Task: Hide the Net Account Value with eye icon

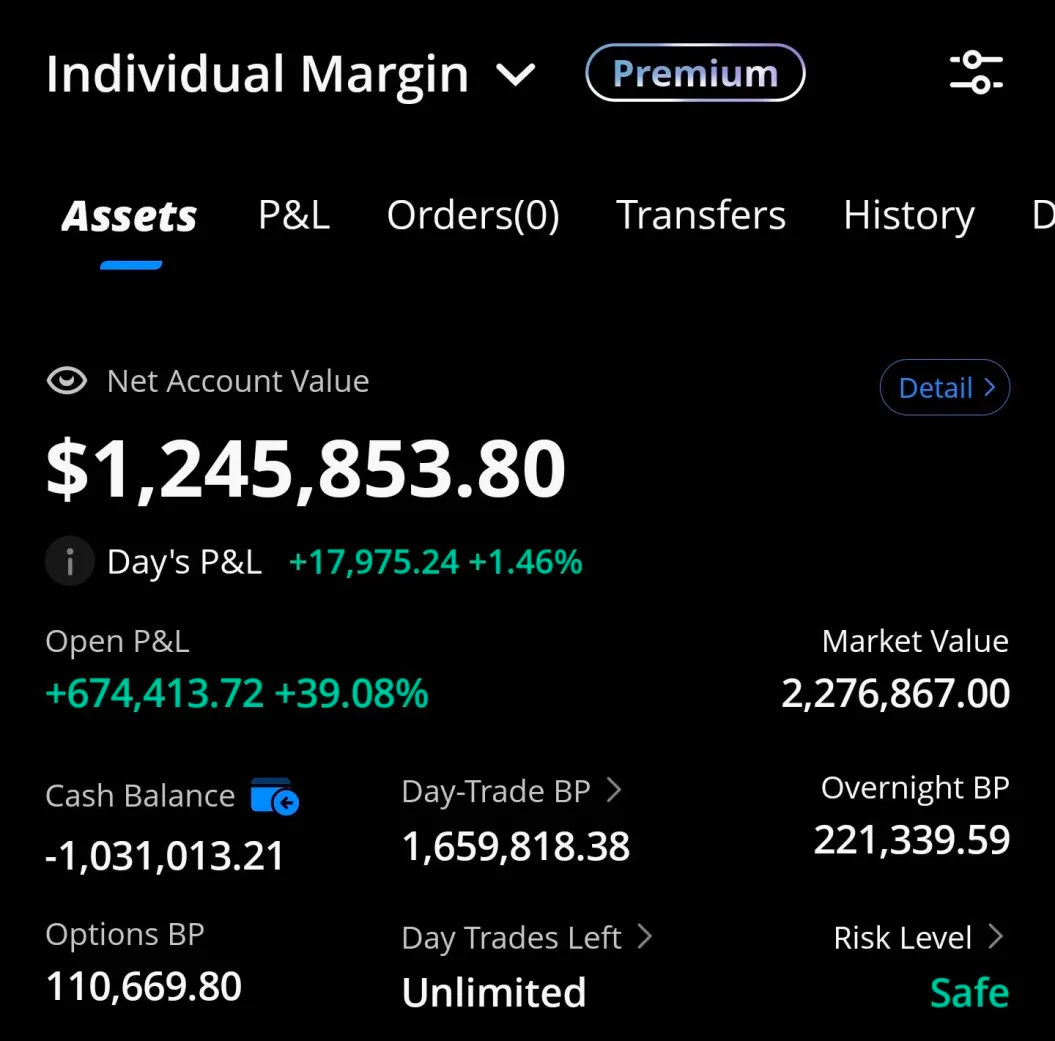Action: (x=67, y=381)
